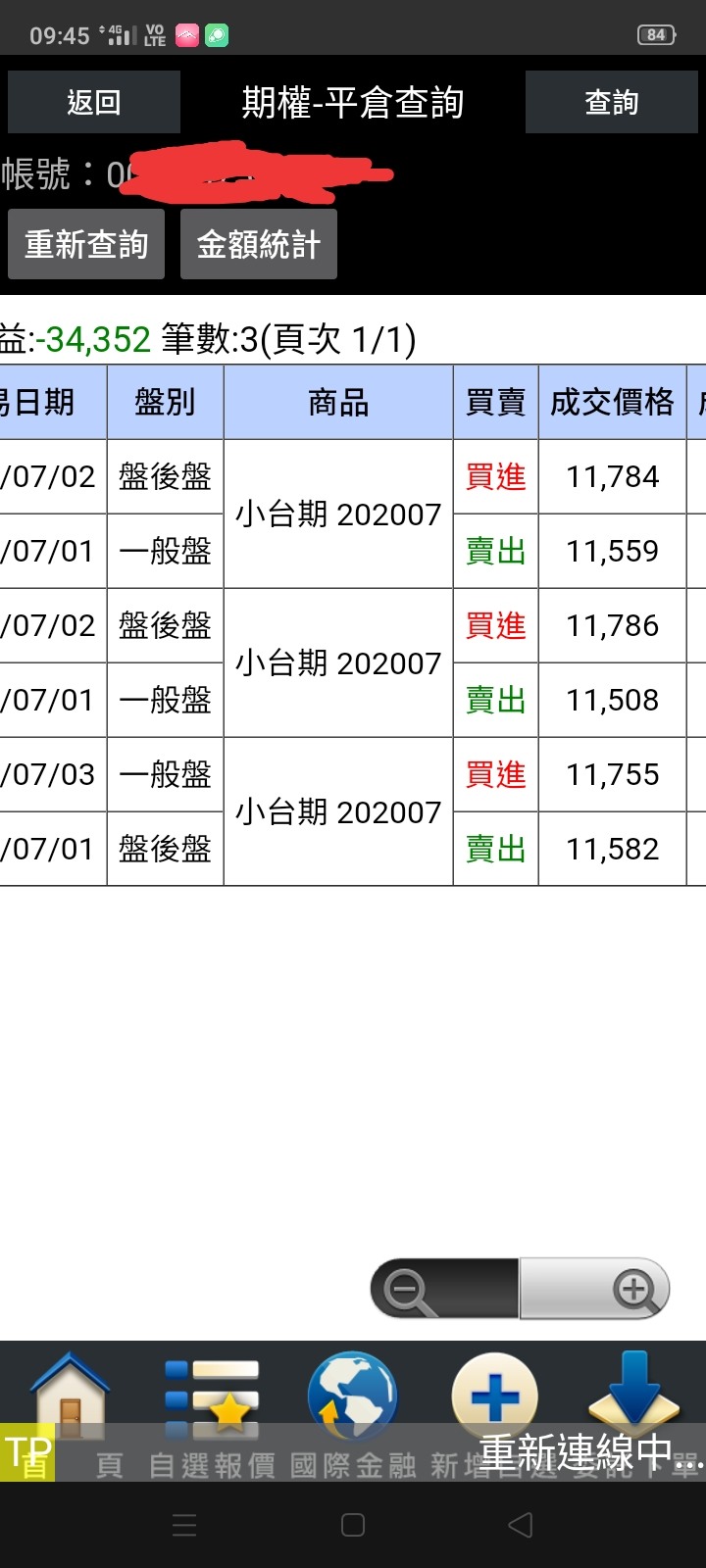Image resolution: width=706 pixels, height=1568 pixels.
Task: Open 金額統計 amount statistics
Action: pos(259,244)
